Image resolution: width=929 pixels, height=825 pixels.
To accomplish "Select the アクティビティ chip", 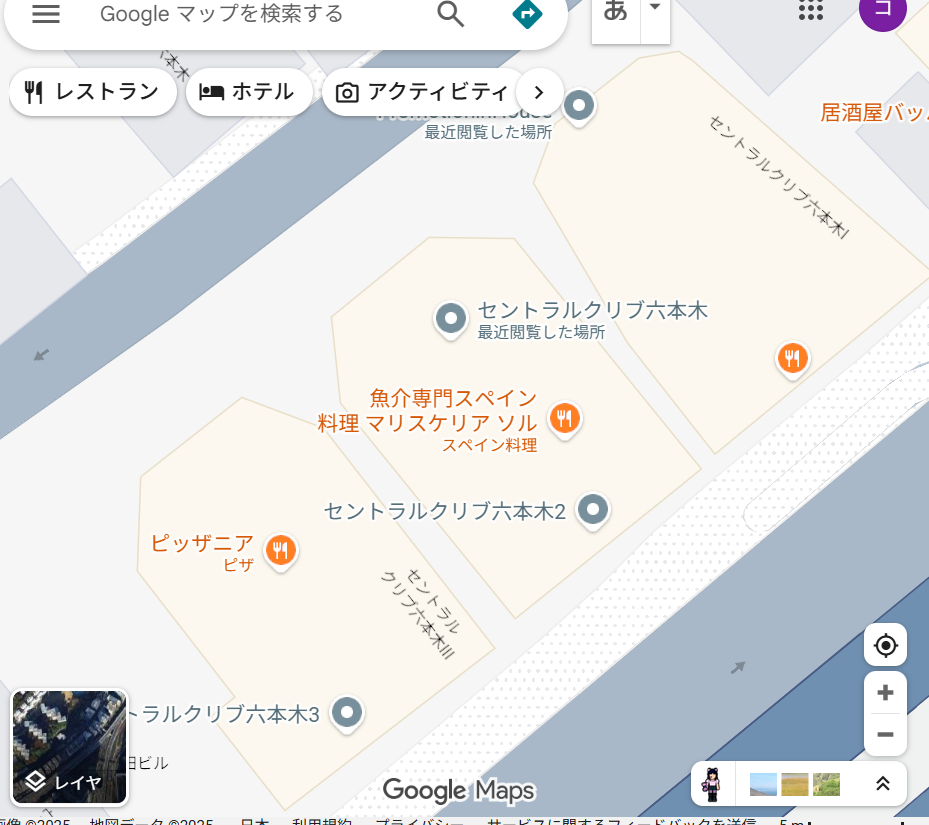I will click(x=424, y=93).
